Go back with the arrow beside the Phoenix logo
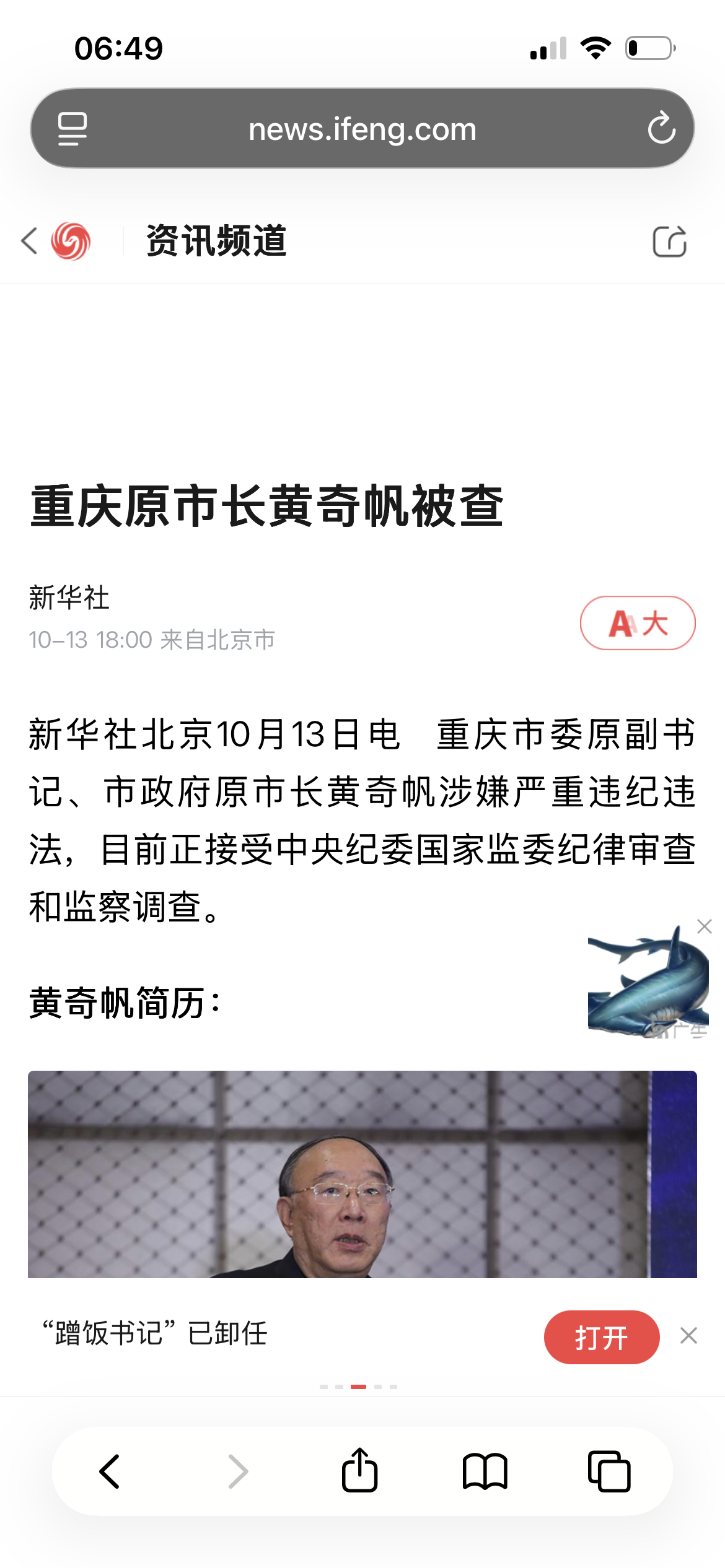725x1568 pixels. point(29,241)
